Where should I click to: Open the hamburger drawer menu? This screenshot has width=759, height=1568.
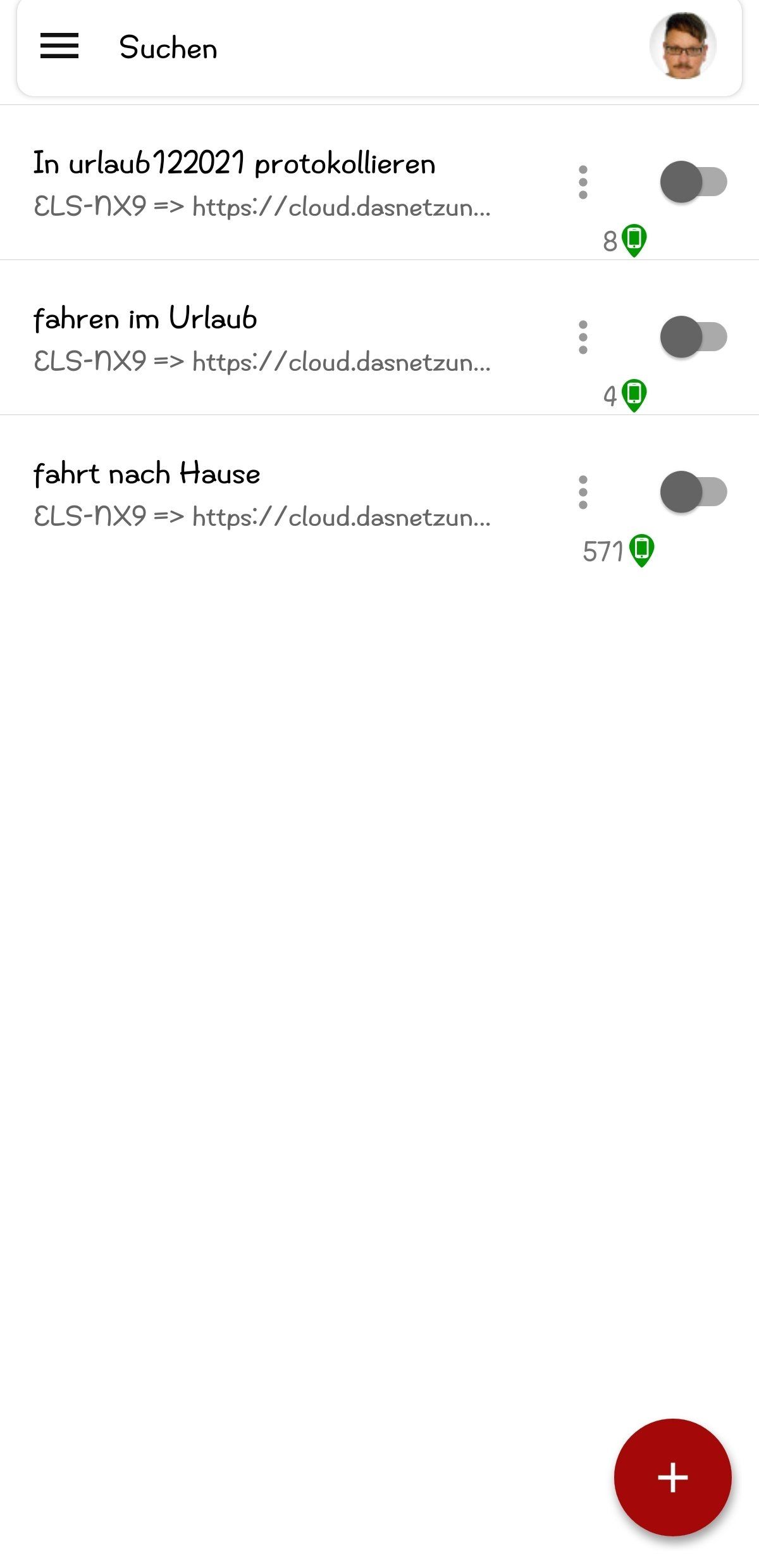59,46
